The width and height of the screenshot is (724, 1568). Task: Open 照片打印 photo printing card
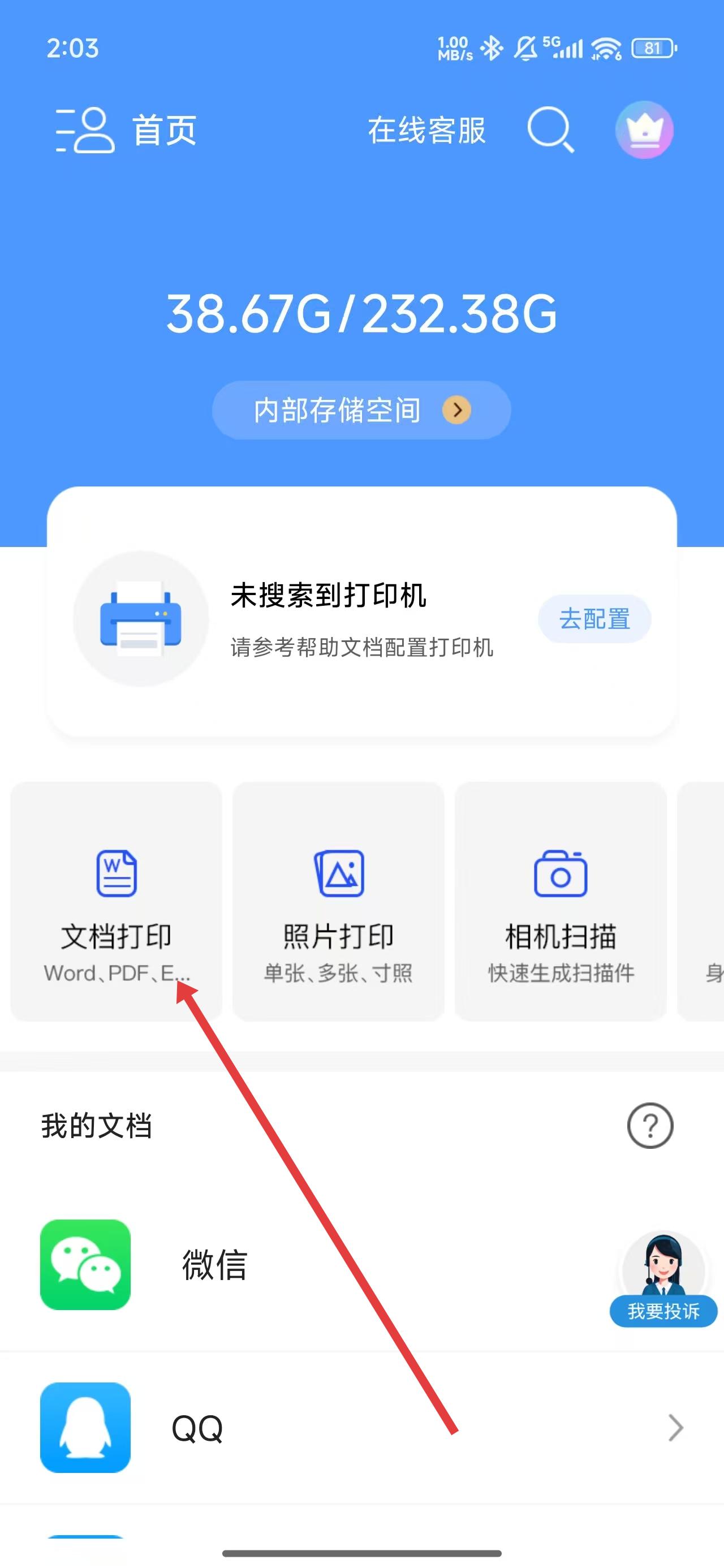tap(339, 901)
